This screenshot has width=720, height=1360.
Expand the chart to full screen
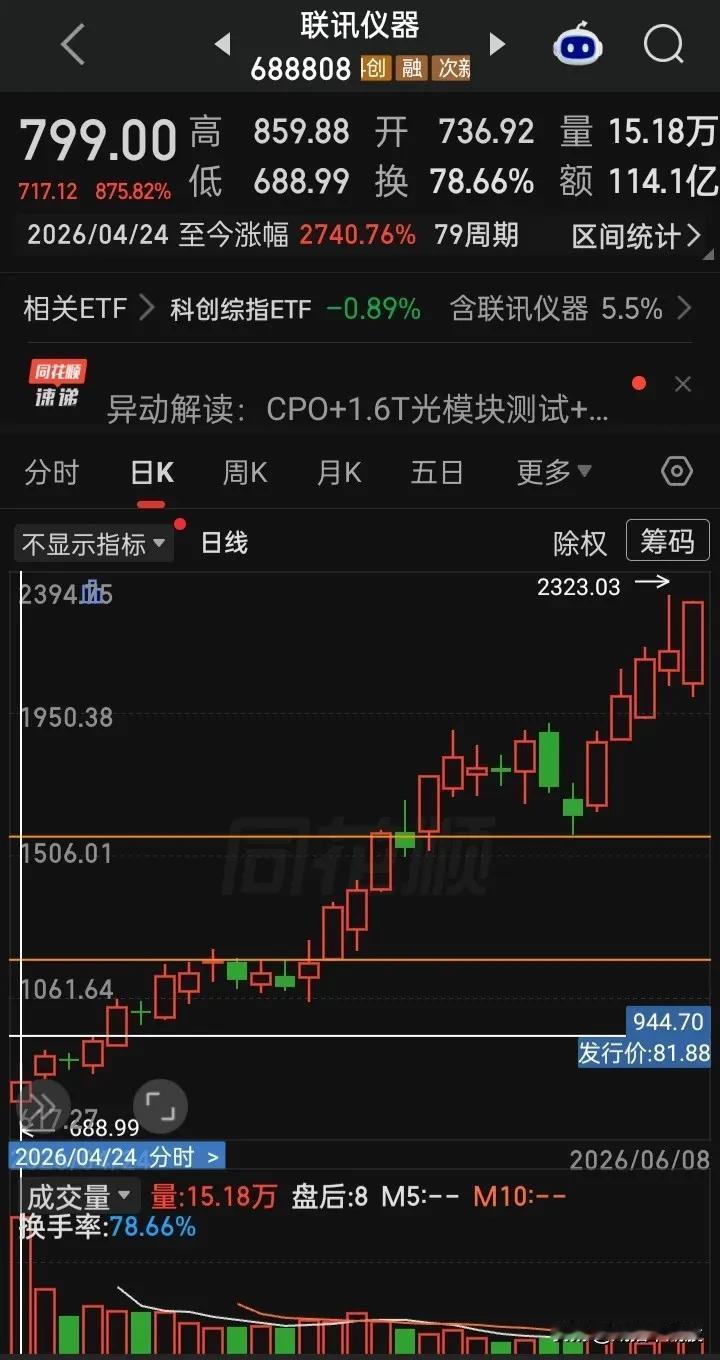pos(160,1105)
